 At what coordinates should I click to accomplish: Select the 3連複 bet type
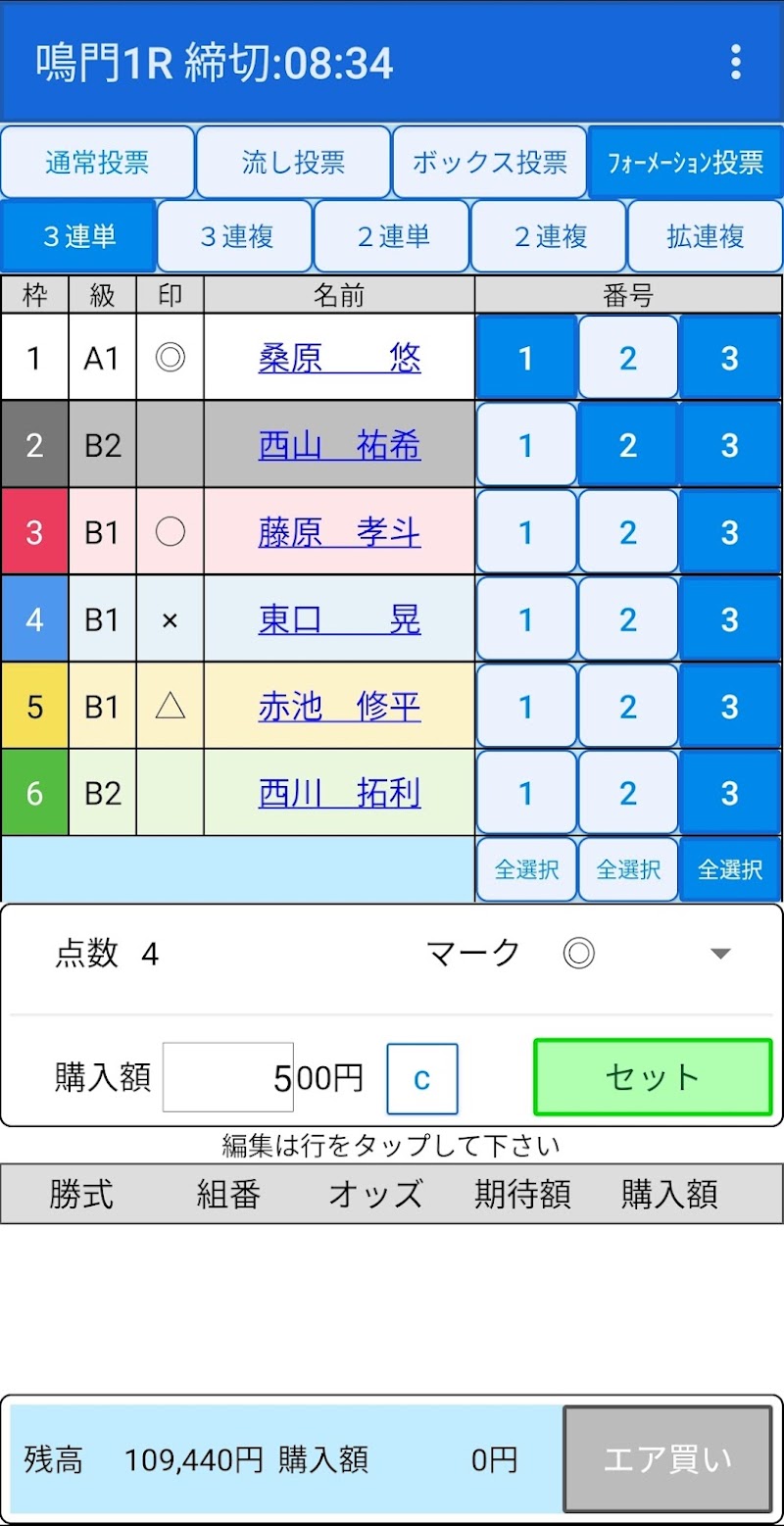click(x=235, y=236)
